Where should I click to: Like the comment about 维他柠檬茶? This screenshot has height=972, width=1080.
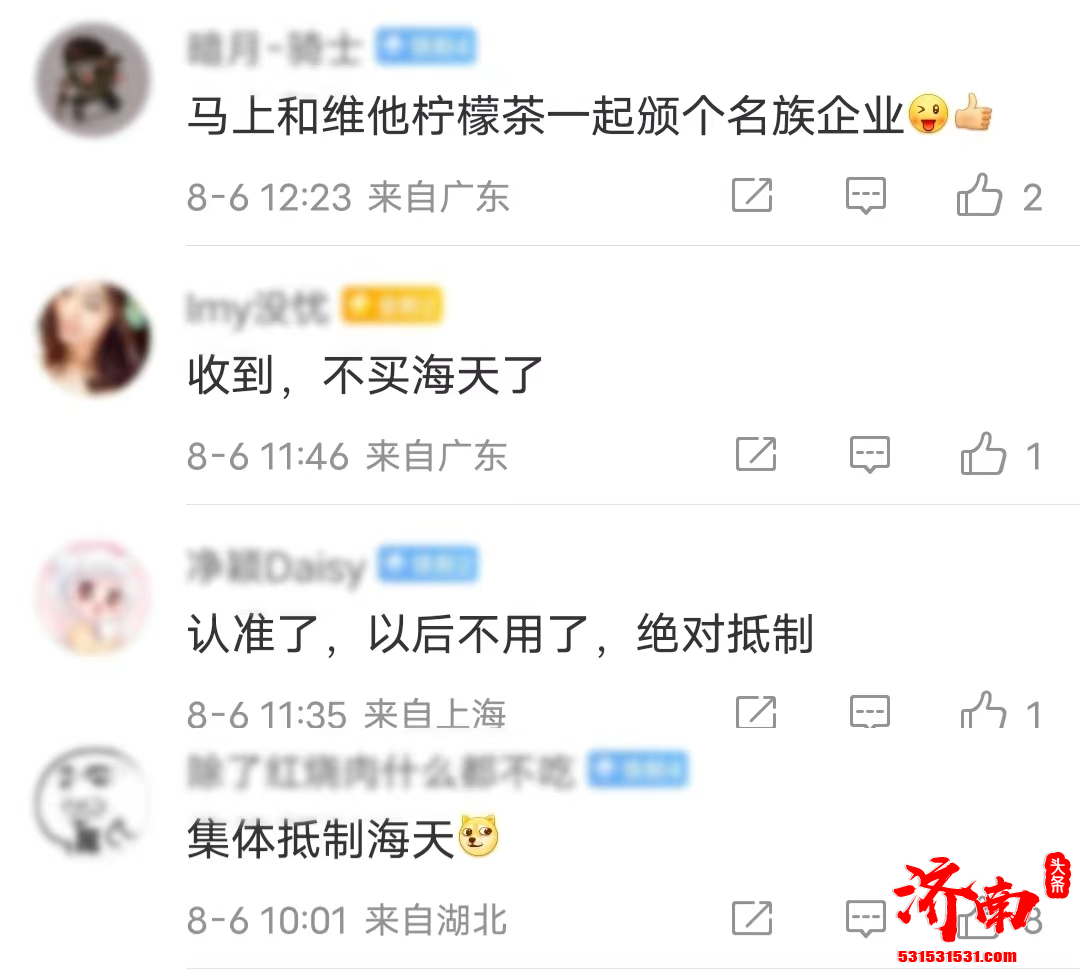tap(980, 195)
